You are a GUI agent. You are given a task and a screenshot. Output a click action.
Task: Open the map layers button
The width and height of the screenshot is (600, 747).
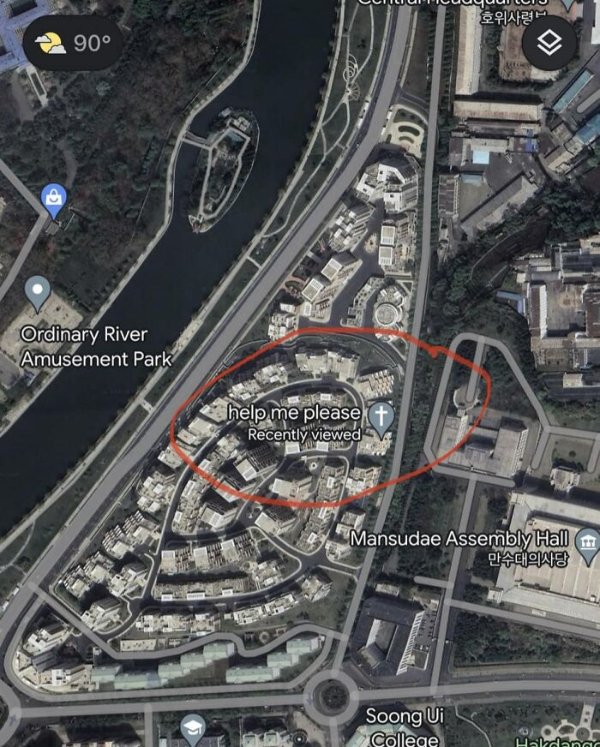(x=555, y=43)
